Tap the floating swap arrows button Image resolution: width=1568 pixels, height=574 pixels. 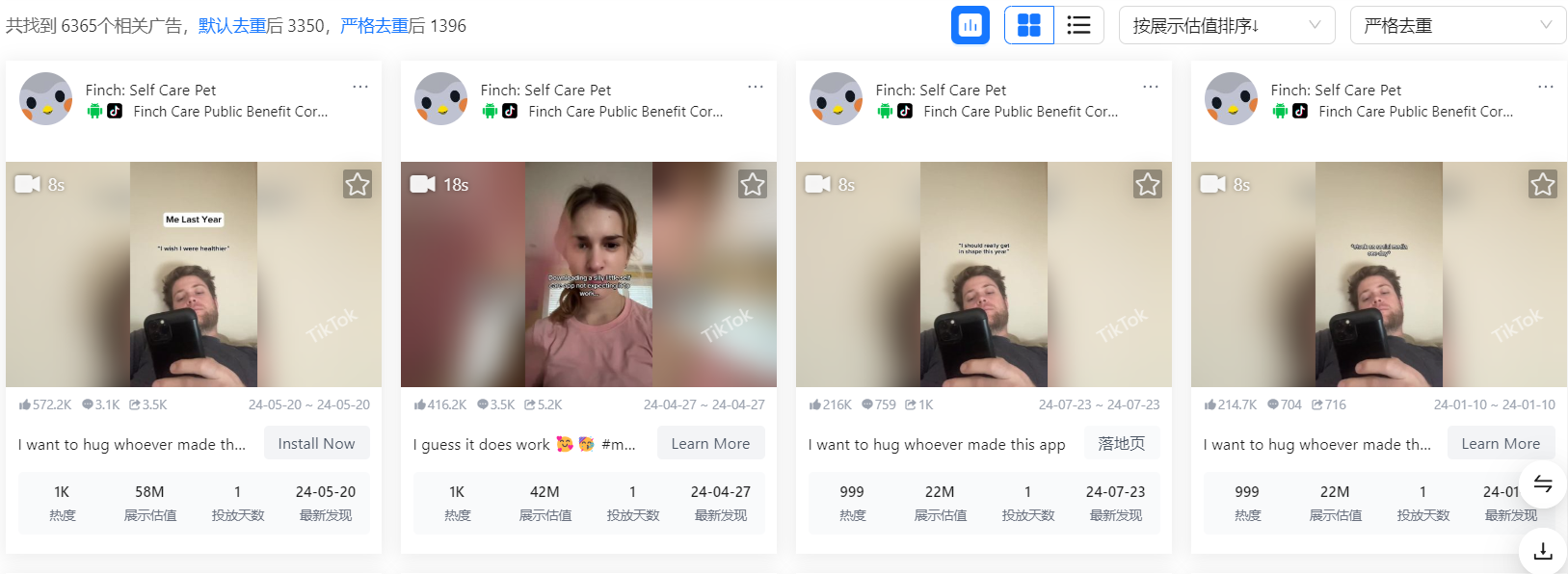[1542, 483]
